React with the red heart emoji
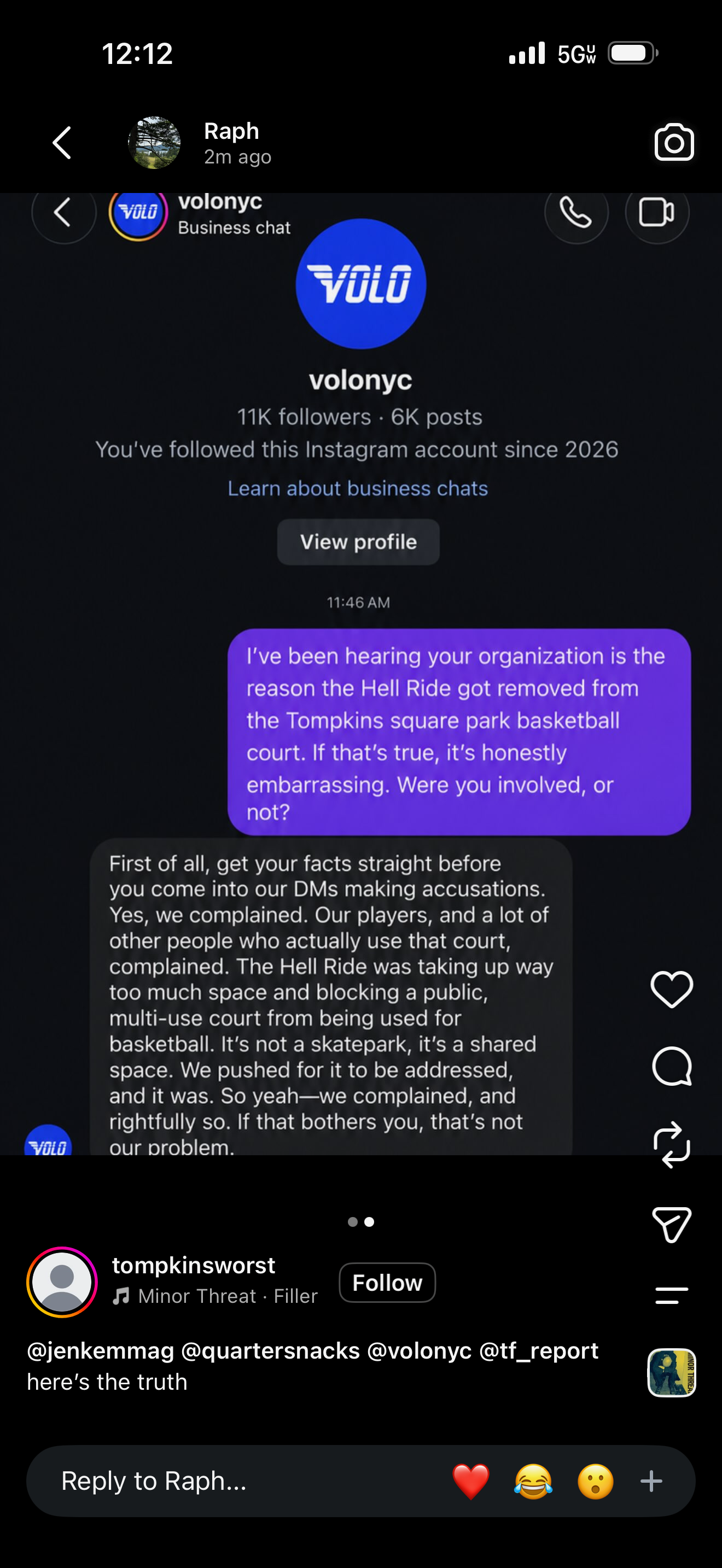The height and width of the screenshot is (1568, 722). pyautogui.click(x=470, y=1481)
